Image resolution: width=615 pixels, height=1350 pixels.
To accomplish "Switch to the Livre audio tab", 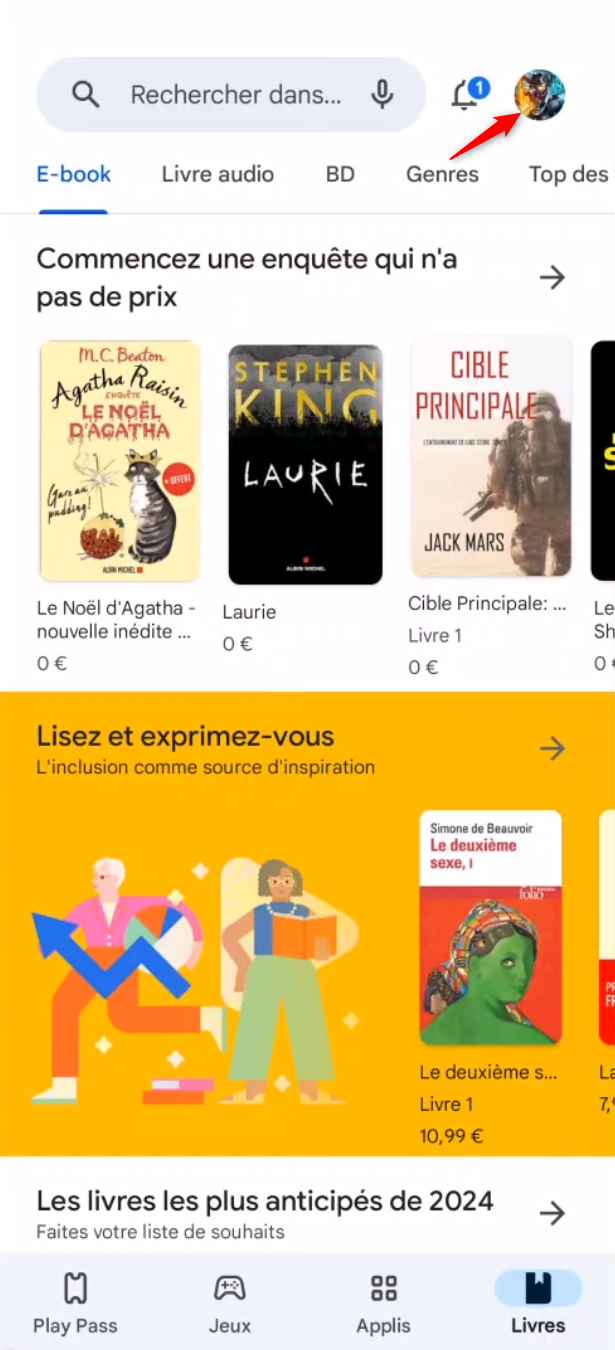I will (x=217, y=174).
